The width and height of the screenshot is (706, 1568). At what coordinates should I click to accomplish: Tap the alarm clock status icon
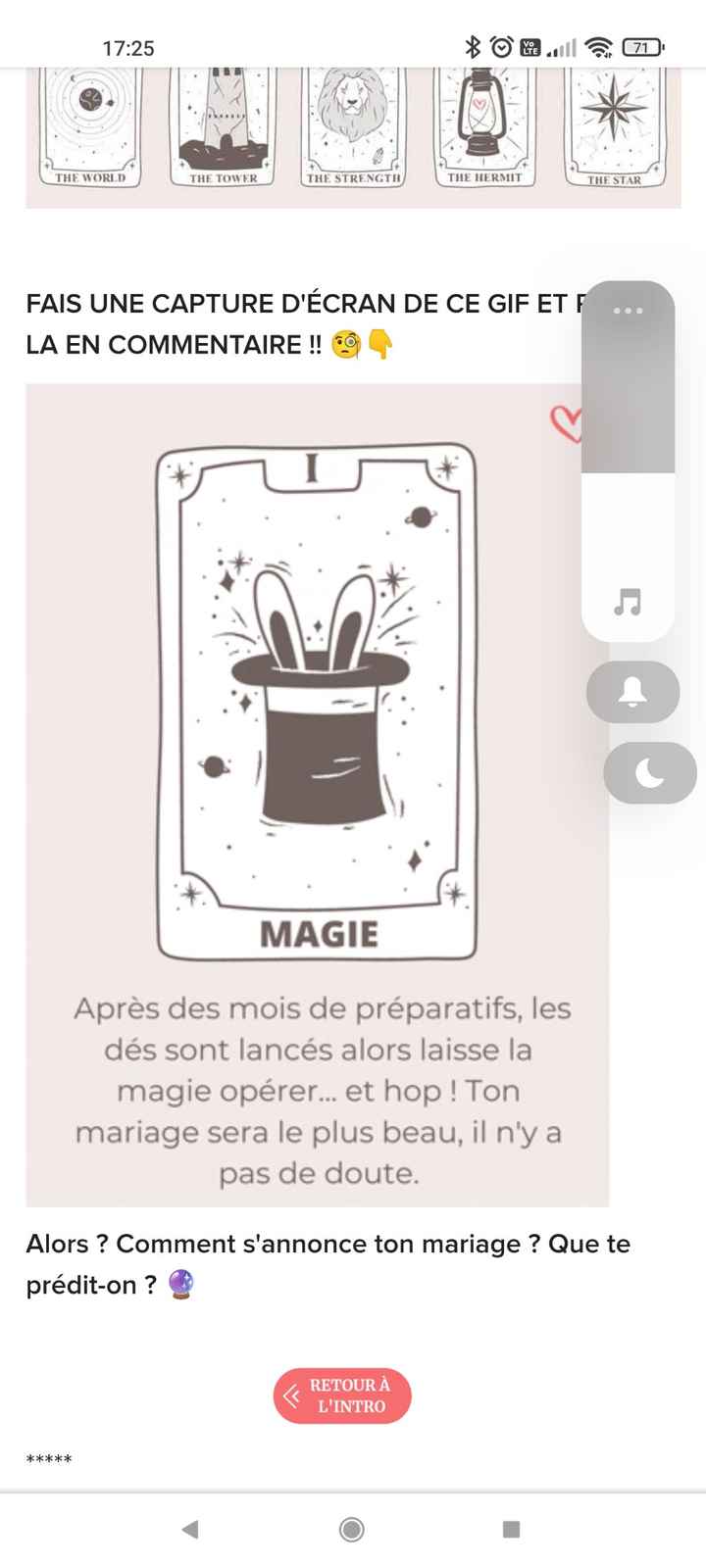tap(501, 45)
